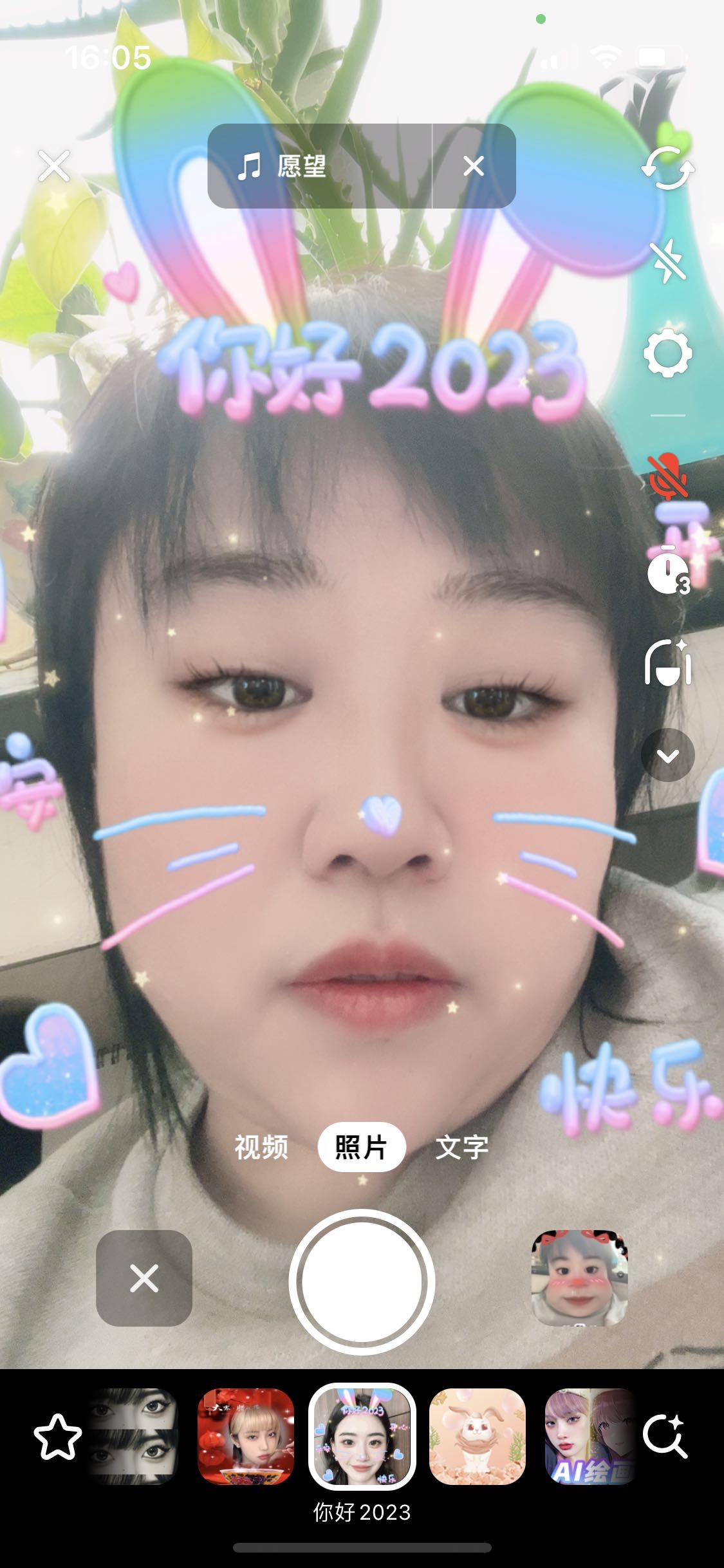Choose the AI绘画 effect

coord(590,1437)
